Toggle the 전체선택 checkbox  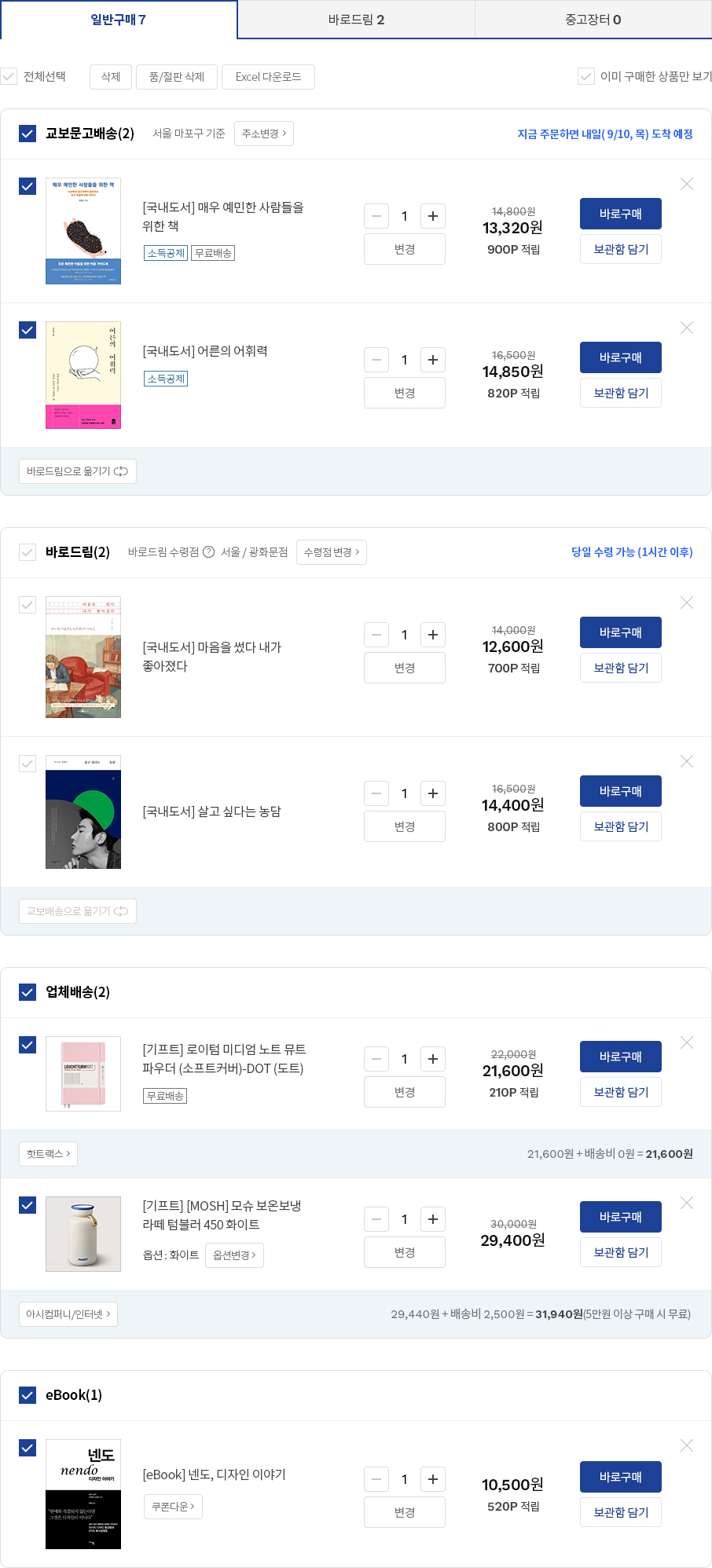[9, 76]
